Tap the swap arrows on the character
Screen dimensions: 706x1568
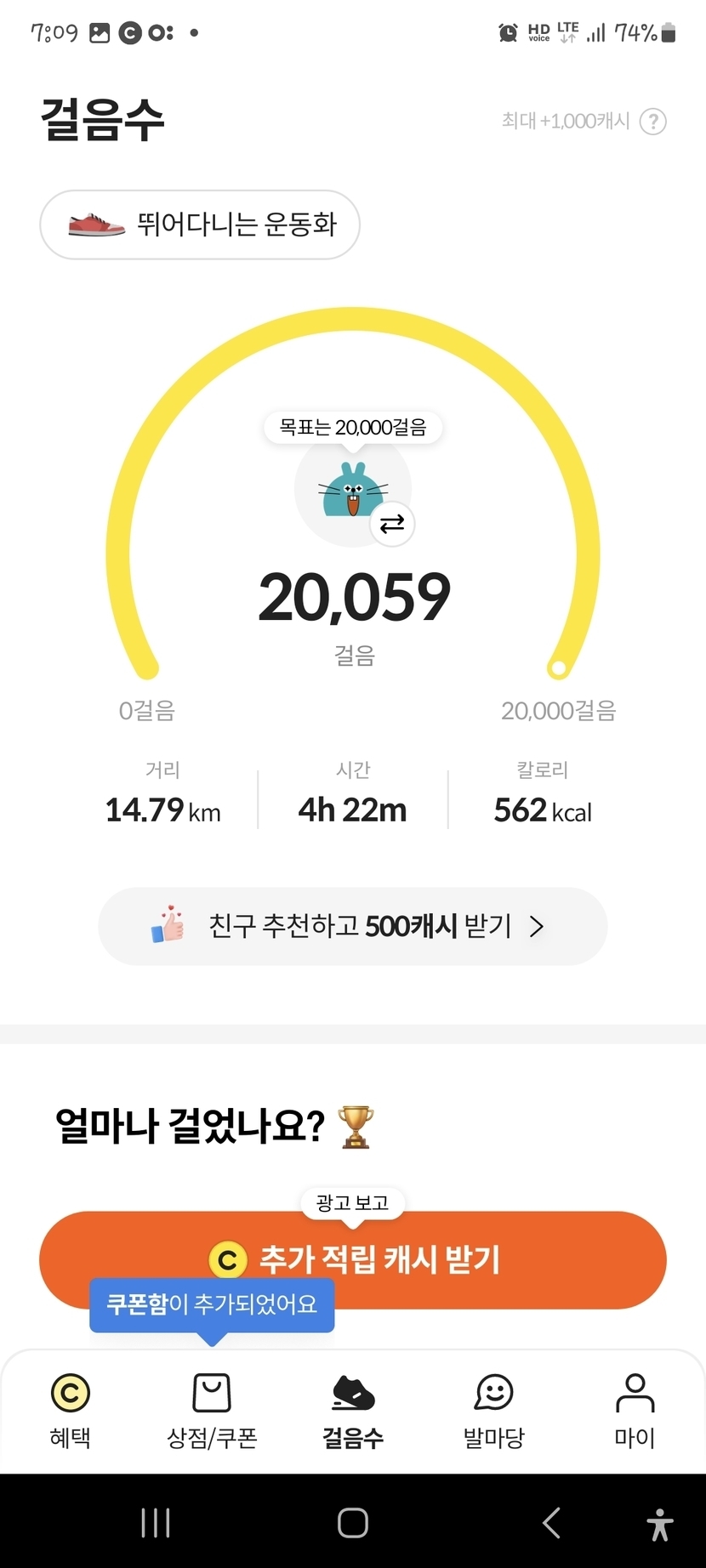[392, 524]
